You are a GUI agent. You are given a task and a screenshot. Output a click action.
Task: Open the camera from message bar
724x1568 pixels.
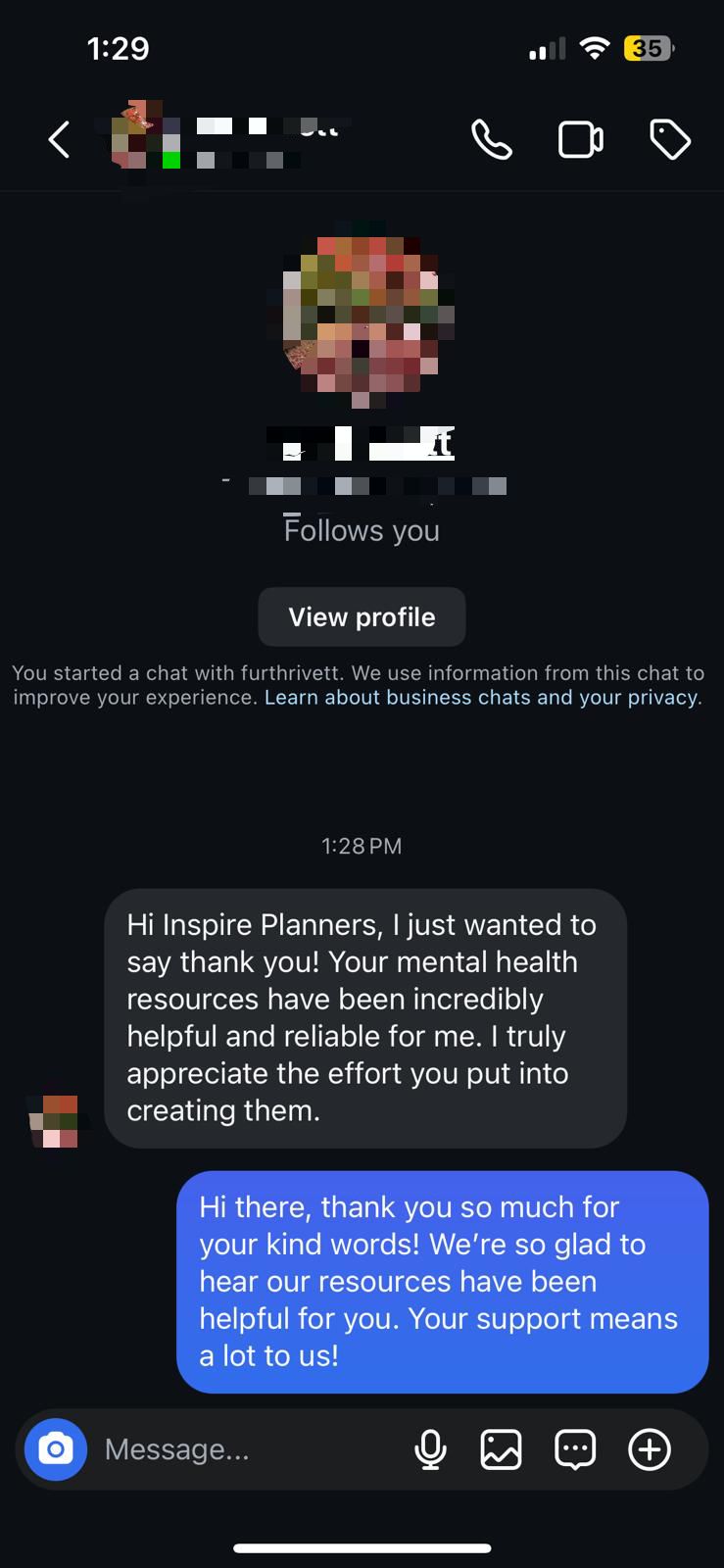click(x=56, y=1449)
